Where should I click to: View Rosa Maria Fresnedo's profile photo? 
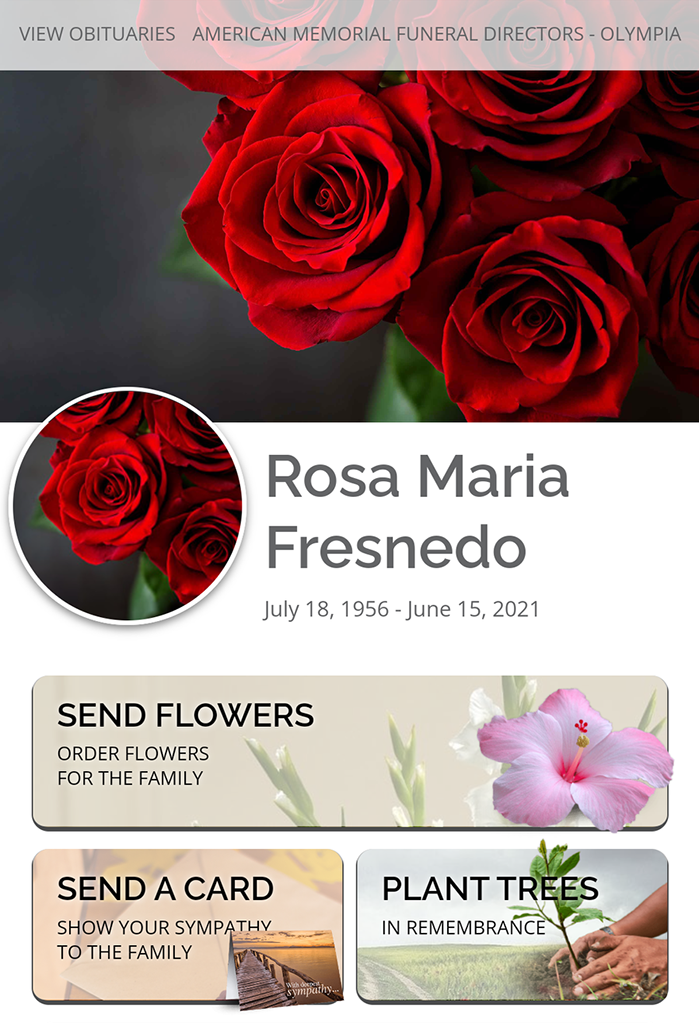pyautogui.click(x=127, y=505)
